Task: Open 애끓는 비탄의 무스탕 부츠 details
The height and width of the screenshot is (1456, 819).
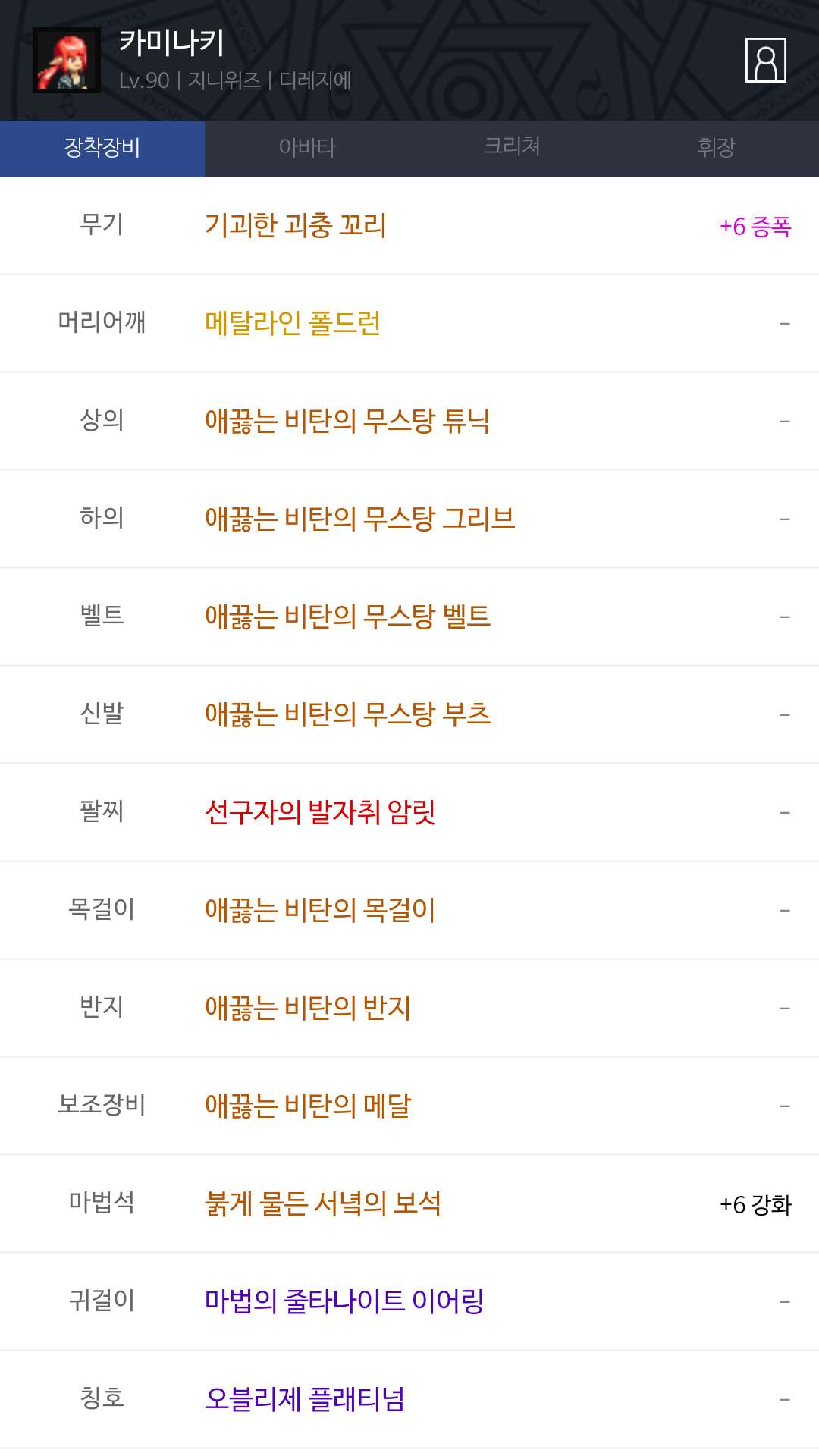Action: click(x=348, y=715)
